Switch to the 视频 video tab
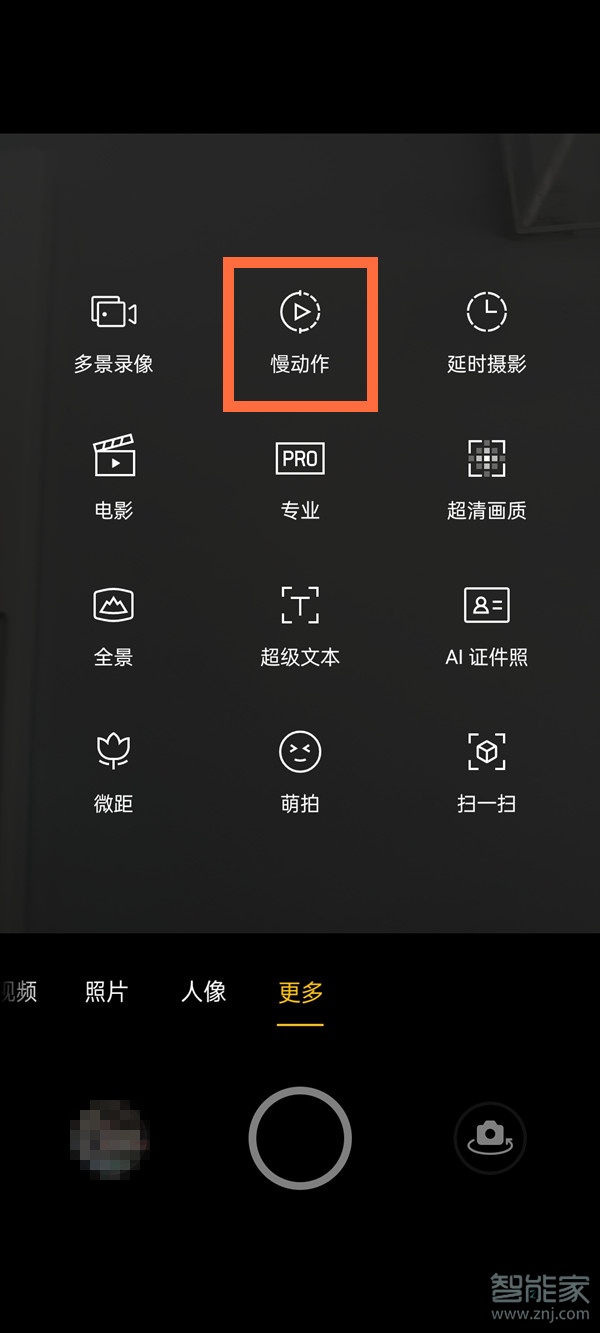The width and height of the screenshot is (600, 1333). pos(18,992)
